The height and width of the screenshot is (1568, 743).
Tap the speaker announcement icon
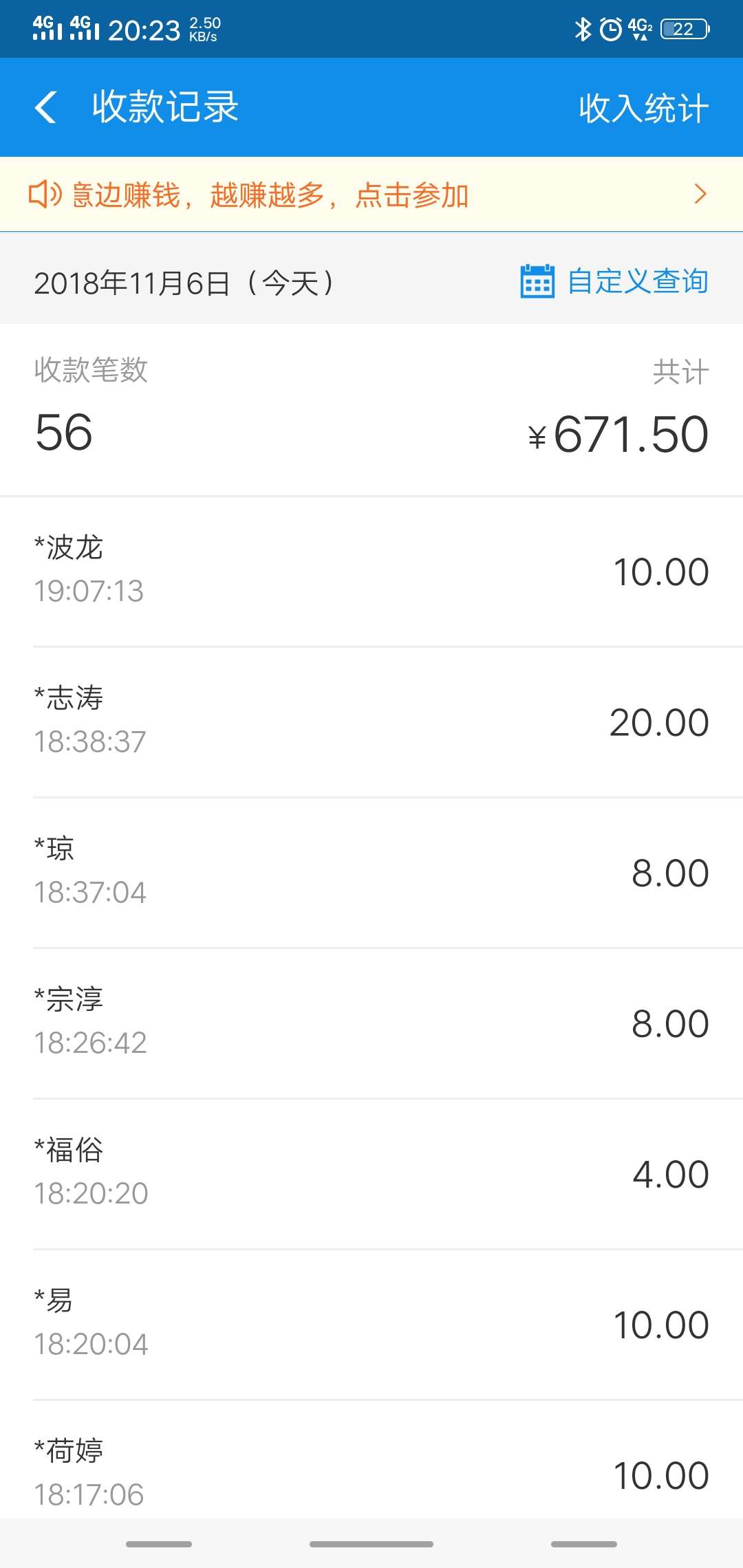(45, 195)
